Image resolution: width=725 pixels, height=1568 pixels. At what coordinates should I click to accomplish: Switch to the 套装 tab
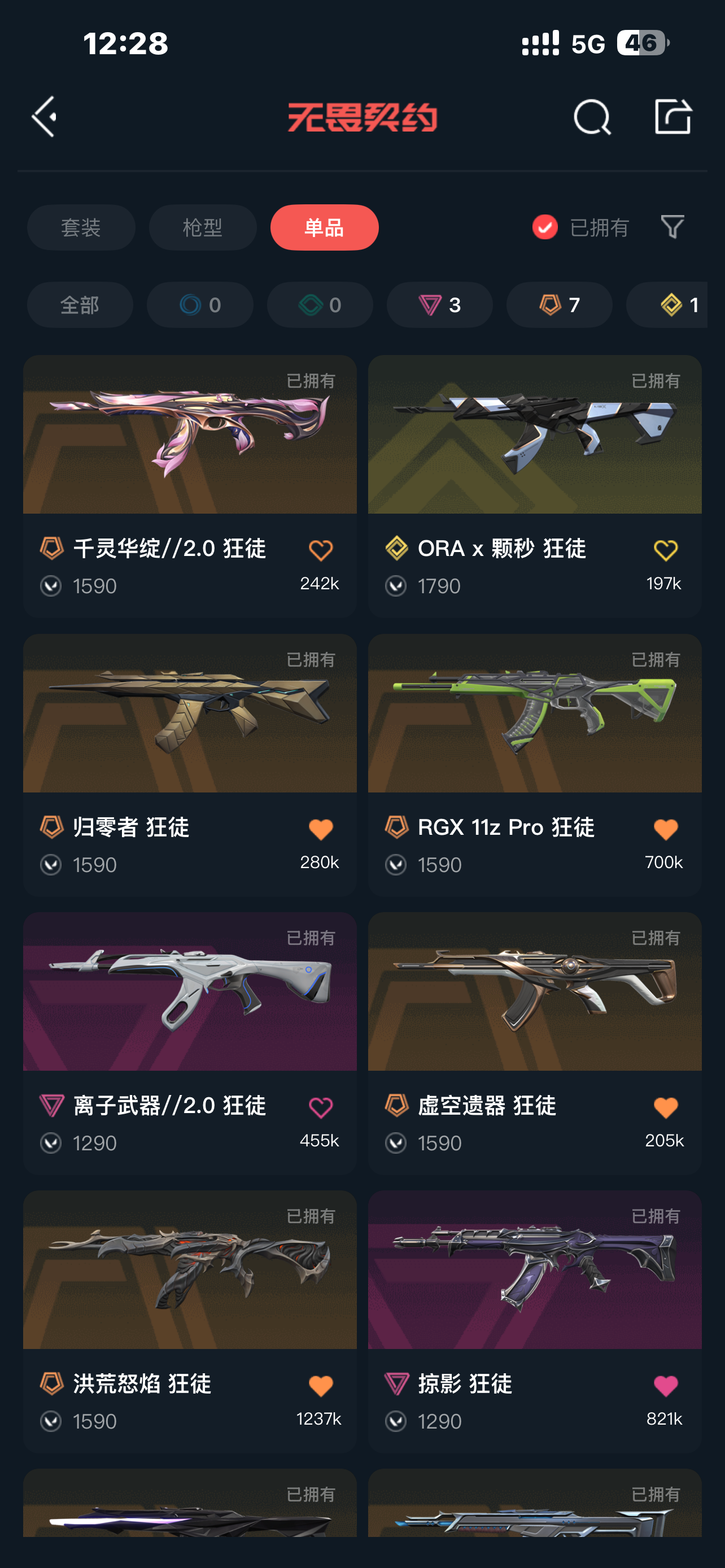coord(81,227)
